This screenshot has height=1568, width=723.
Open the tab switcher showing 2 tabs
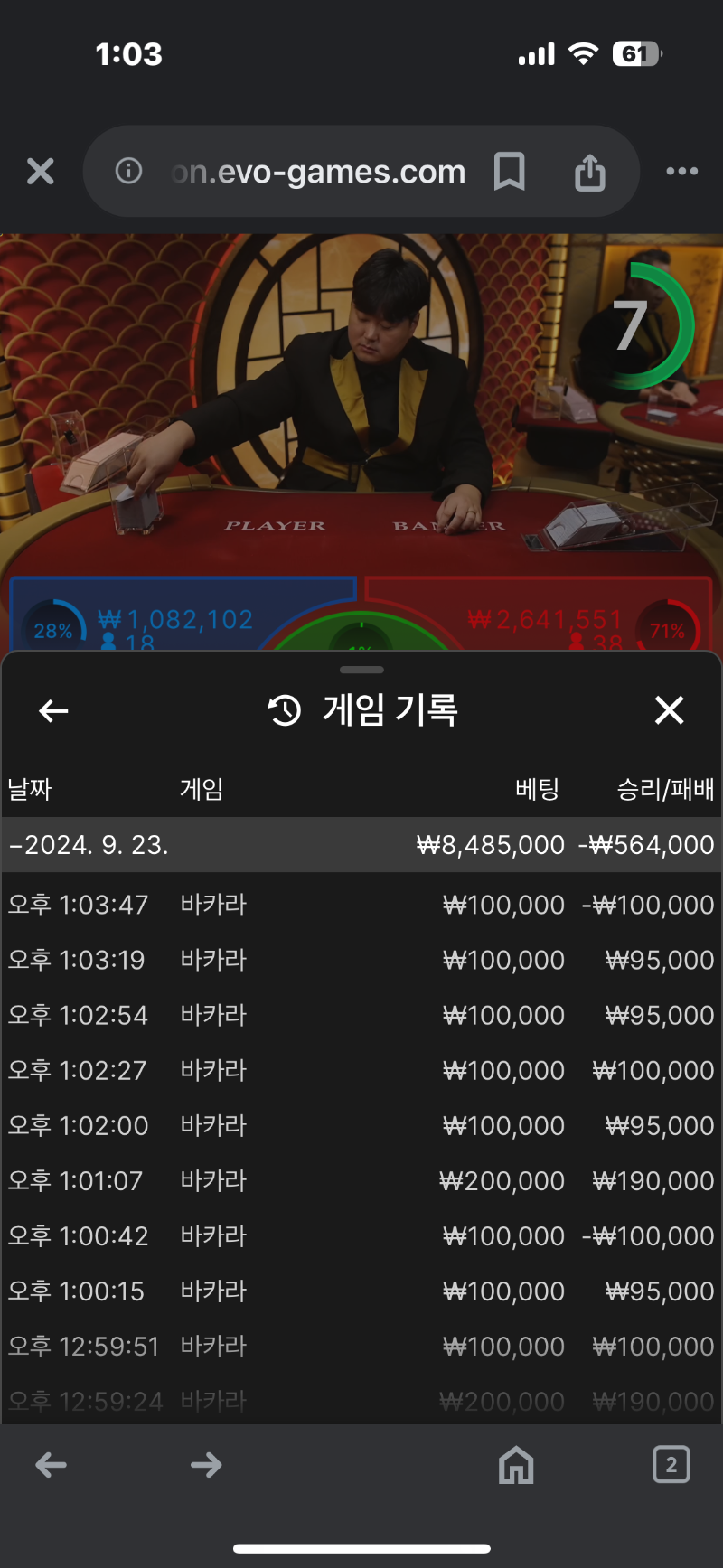pyautogui.click(x=671, y=1465)
